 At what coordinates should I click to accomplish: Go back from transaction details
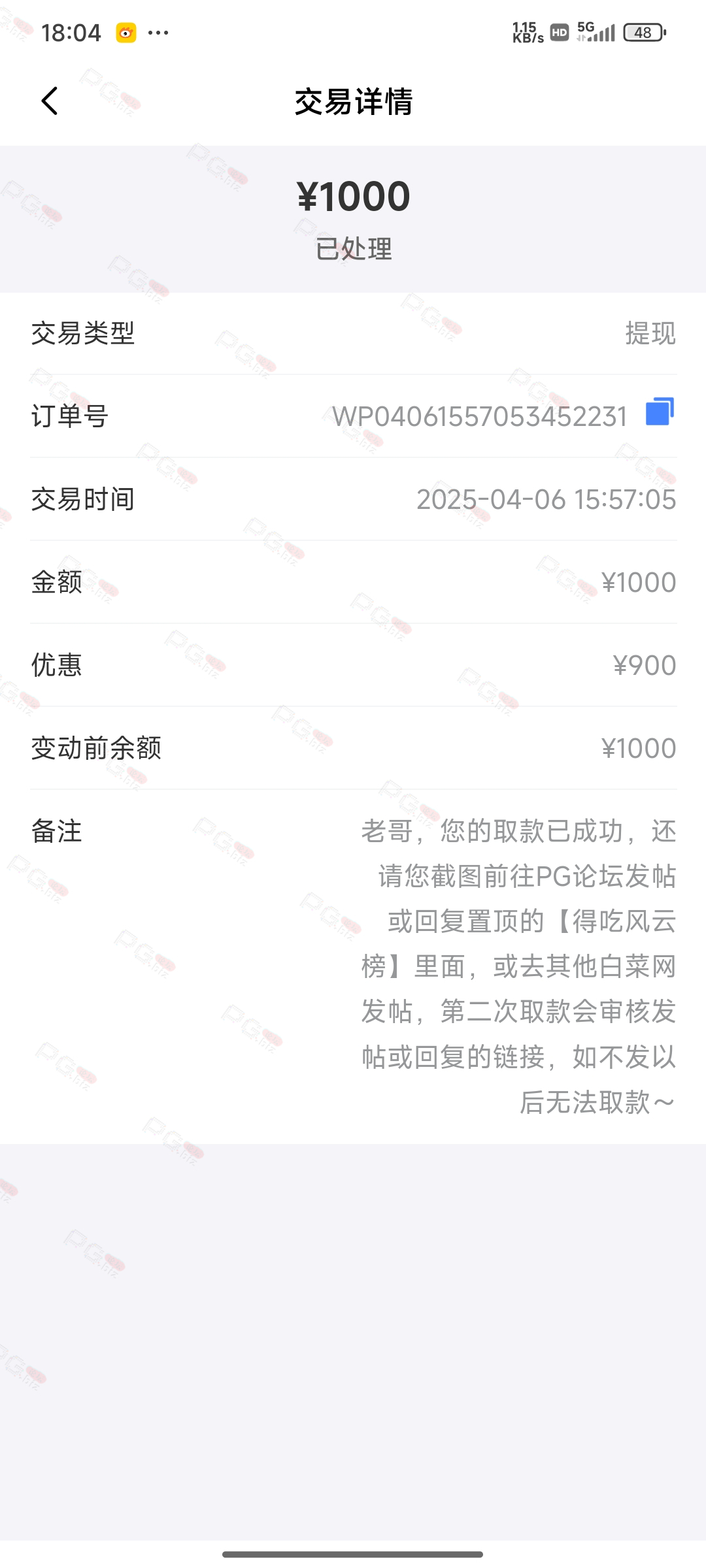50,101
